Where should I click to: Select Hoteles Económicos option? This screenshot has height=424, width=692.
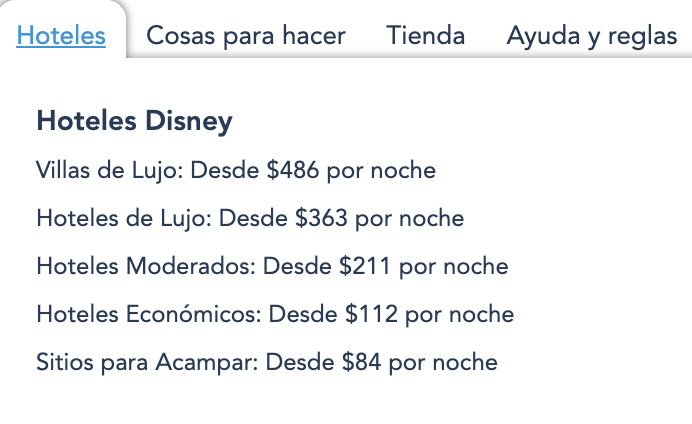(x=274, y=315)
